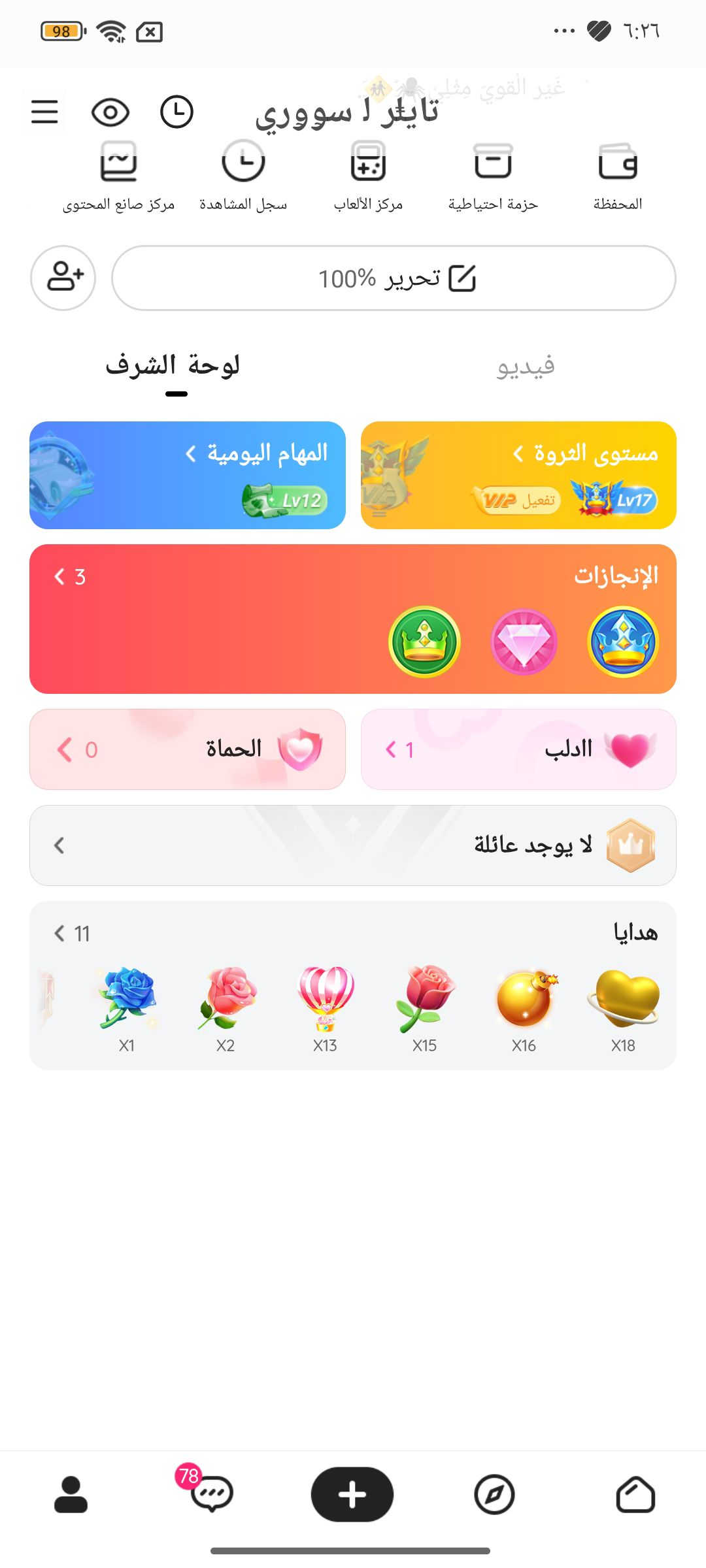Tap تحرير 100% to edit profile
706x1568 pixels.
pos(394,278)
